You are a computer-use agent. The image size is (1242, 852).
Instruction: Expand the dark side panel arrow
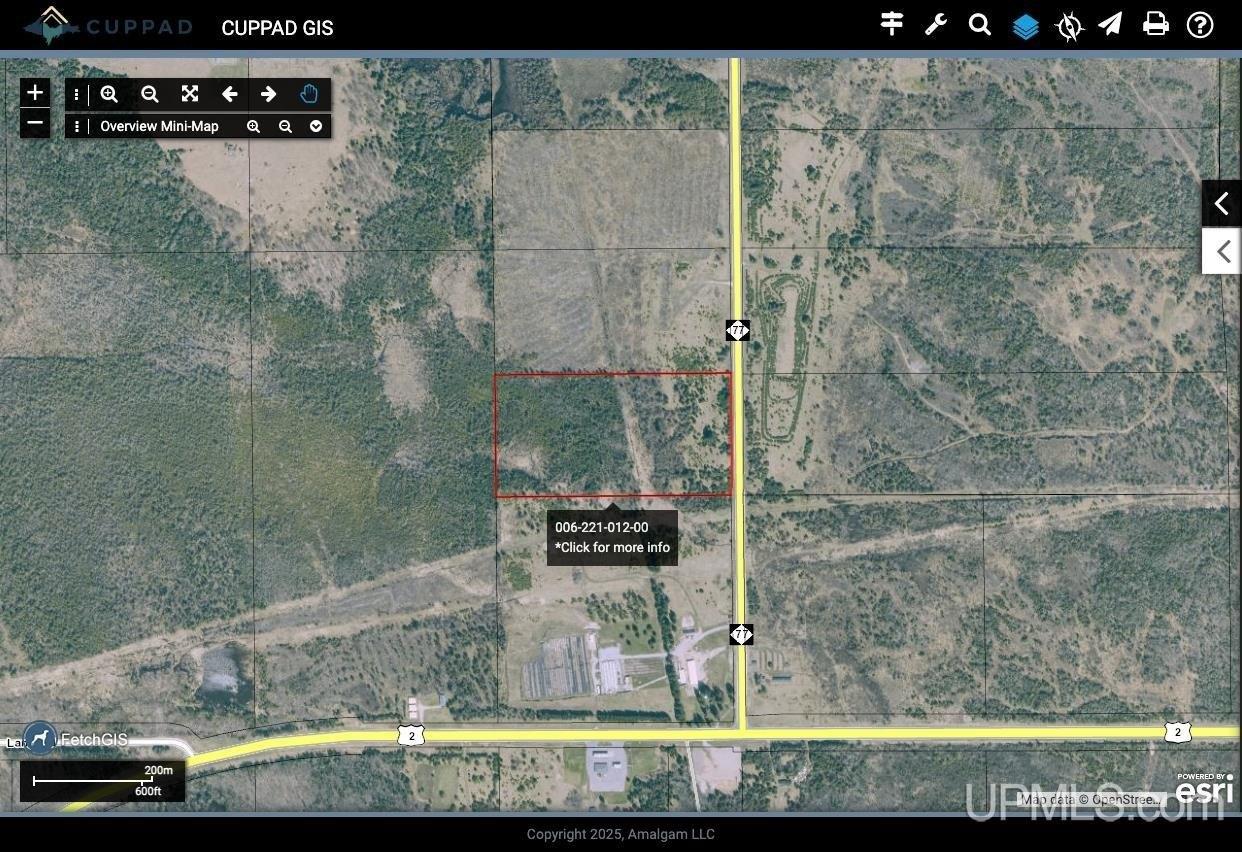click(x=1221, y=204)
